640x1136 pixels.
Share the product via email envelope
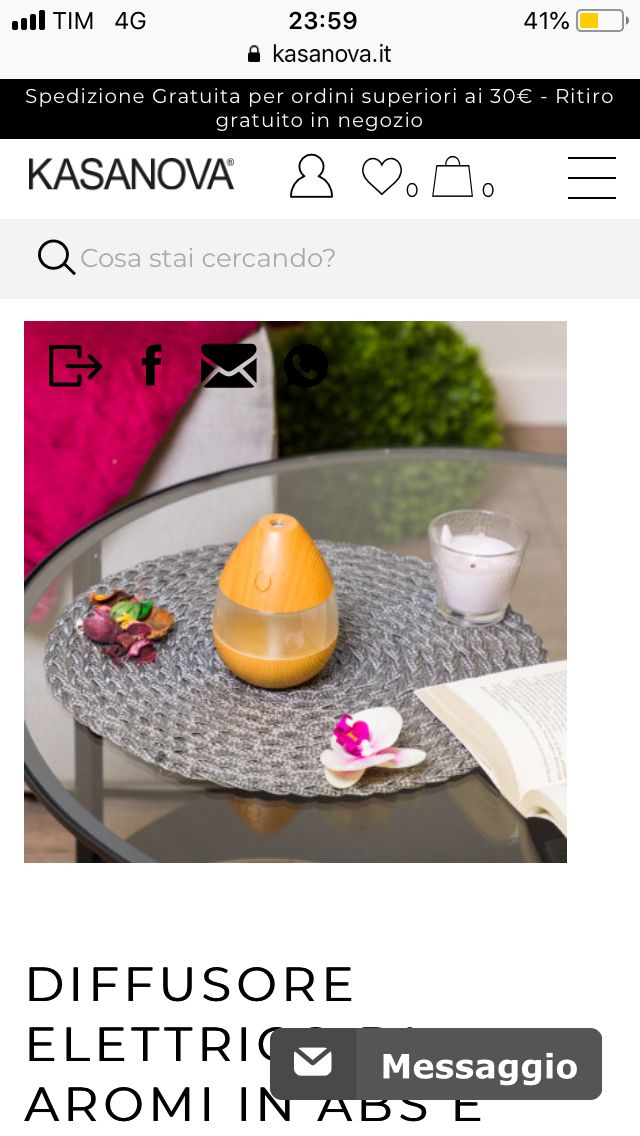point(228,365)
